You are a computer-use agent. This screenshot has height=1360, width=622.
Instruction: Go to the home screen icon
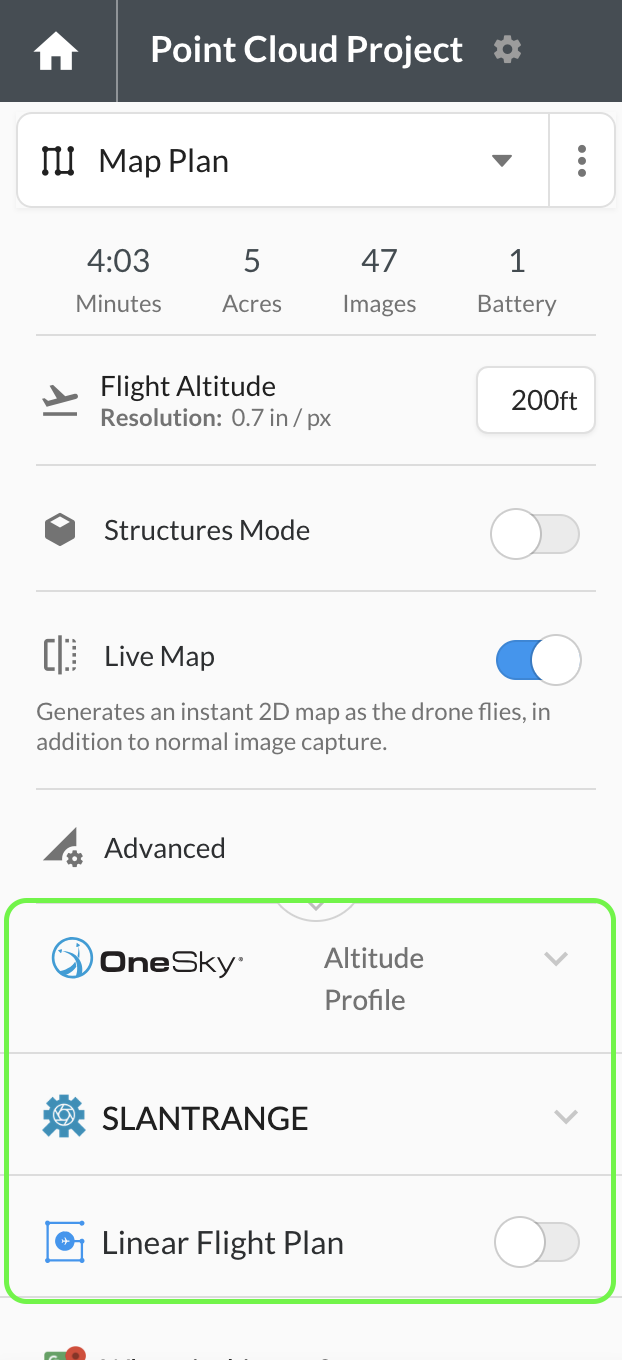56,51
